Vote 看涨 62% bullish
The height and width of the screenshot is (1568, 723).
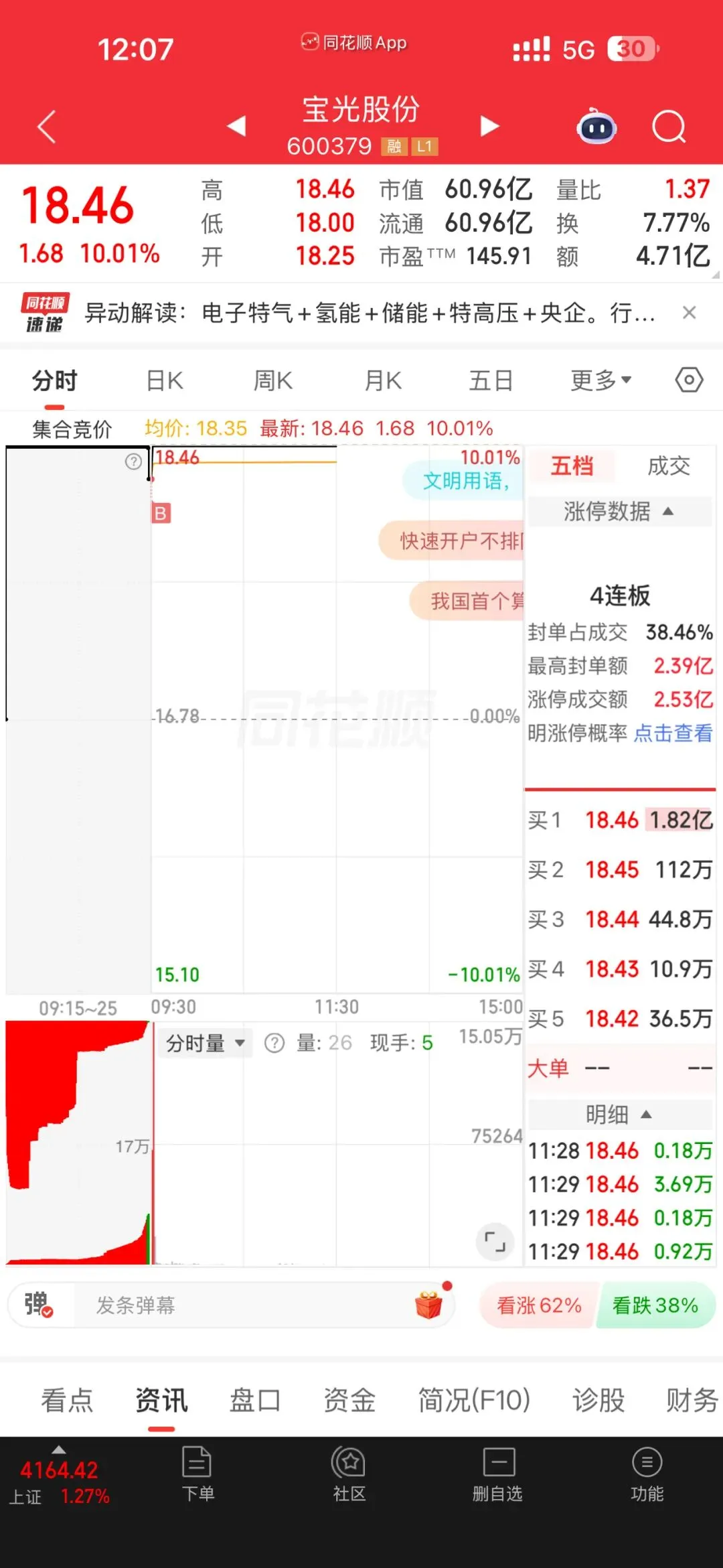pyautogui.click(x=538, y=1305)
